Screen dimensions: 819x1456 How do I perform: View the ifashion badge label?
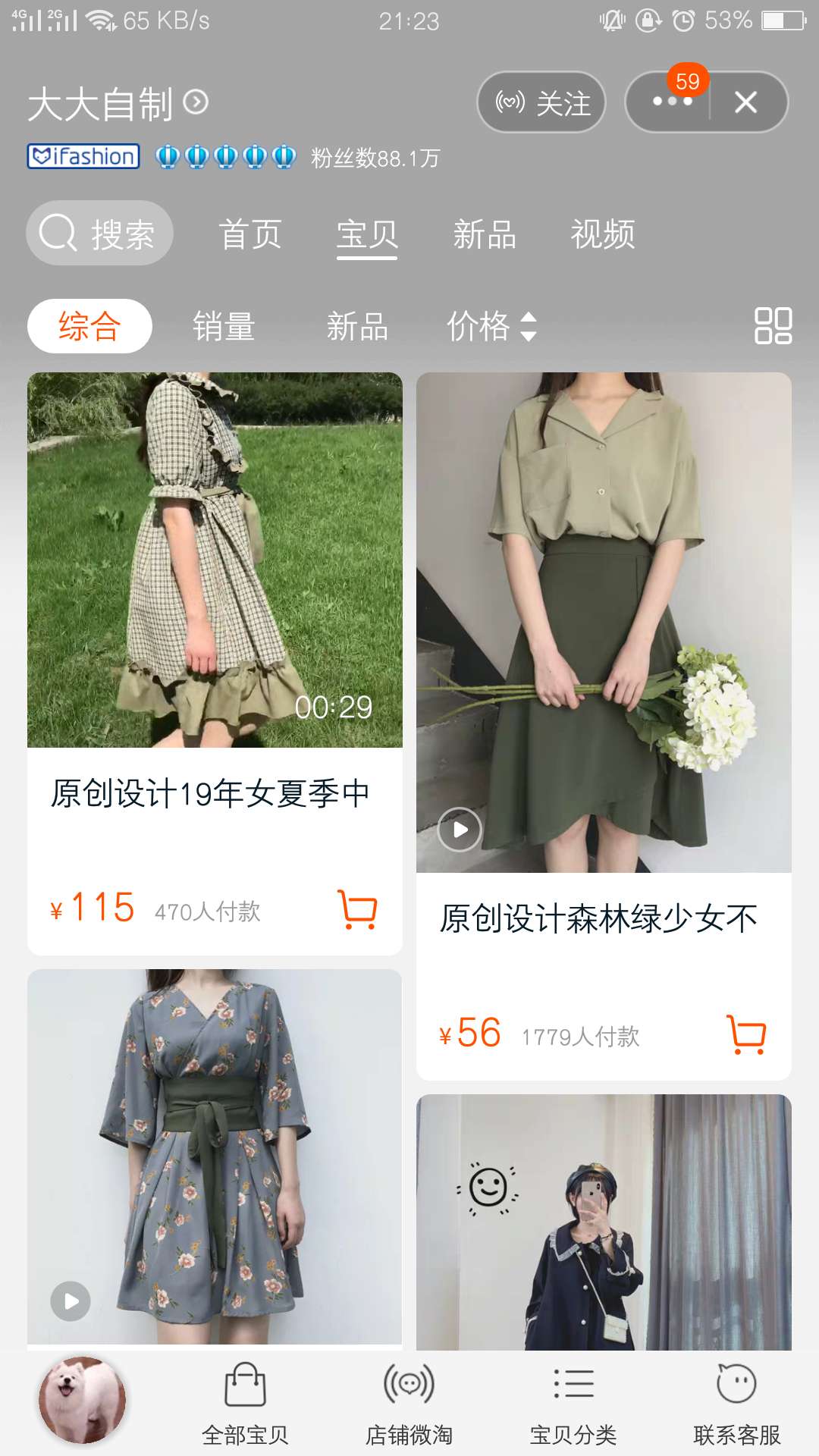point(83,157)
